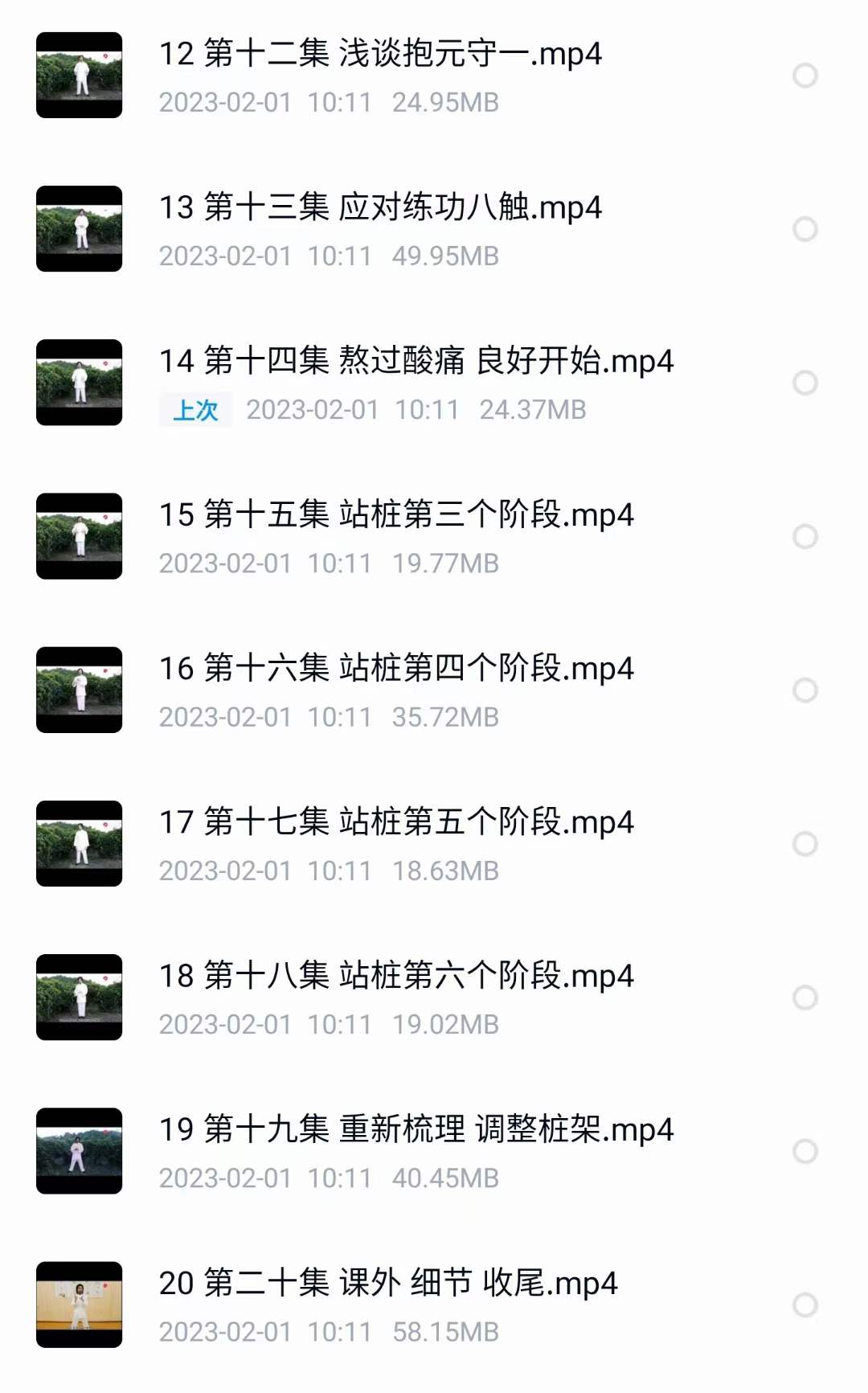Open 17 第十七集 站桩第五个阶段.mp4
The image size is (868, 1393).
click(x=394, y=823)
